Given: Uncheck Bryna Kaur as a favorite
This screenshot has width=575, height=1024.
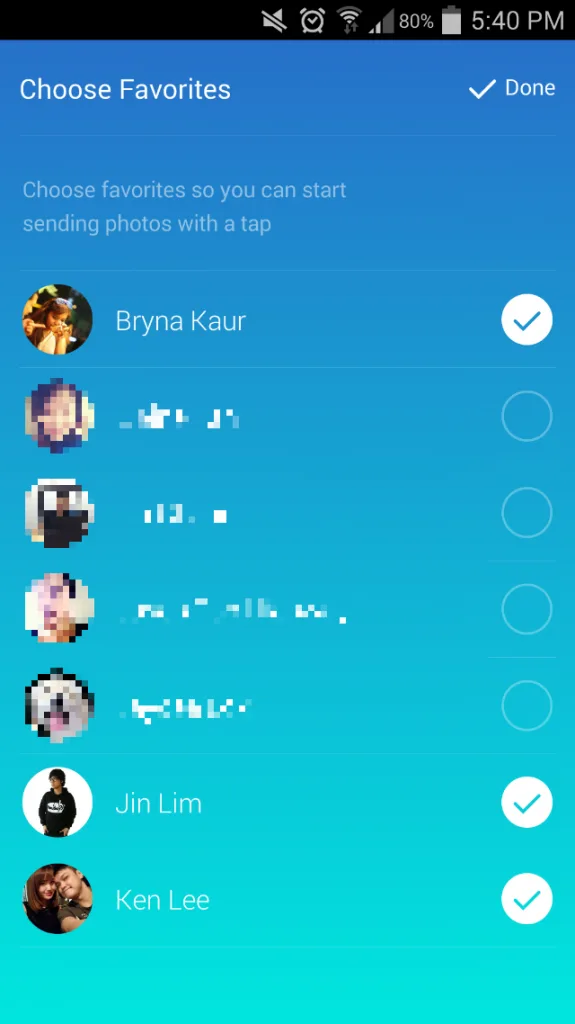Looking at the screenshot, I should [x=527, y=319].
